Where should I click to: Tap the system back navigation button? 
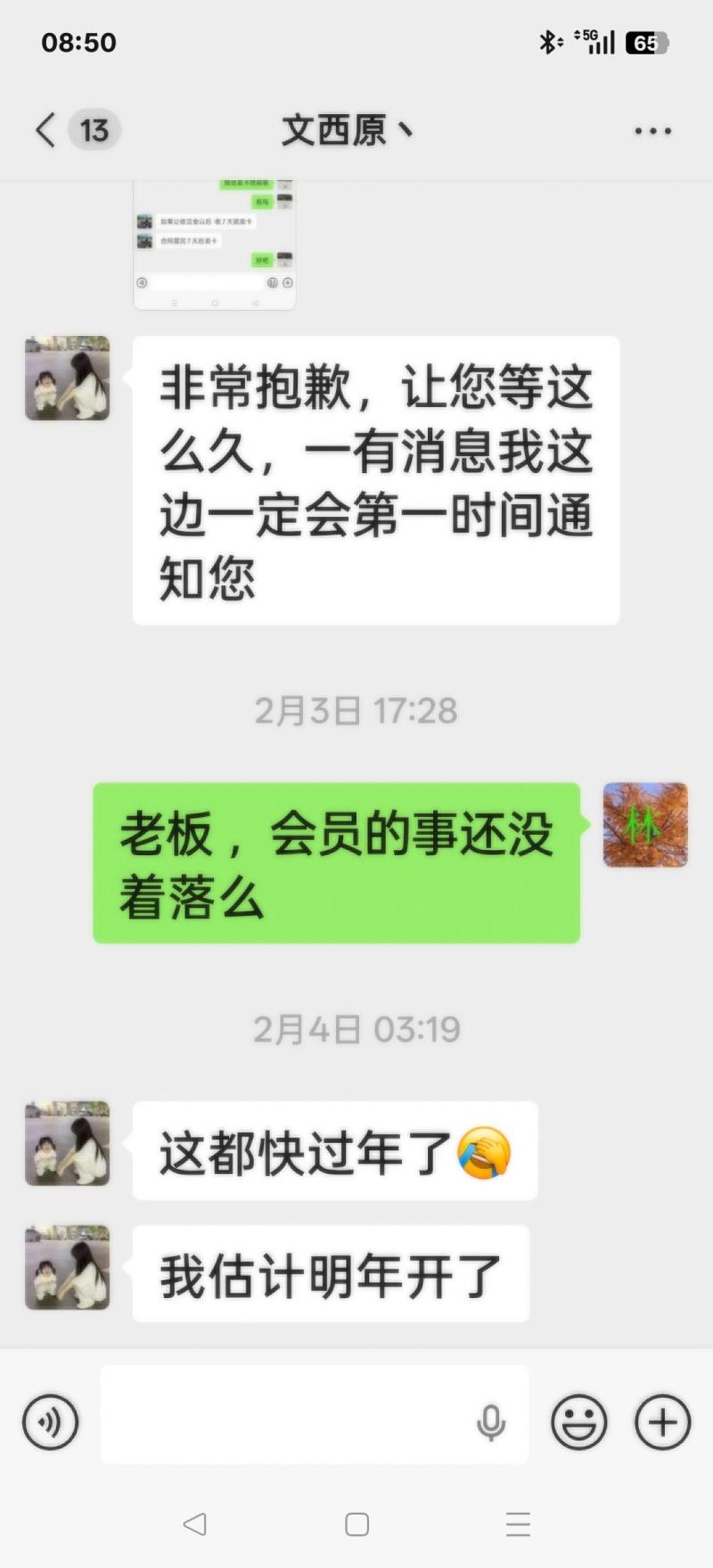coord(194,1524)
